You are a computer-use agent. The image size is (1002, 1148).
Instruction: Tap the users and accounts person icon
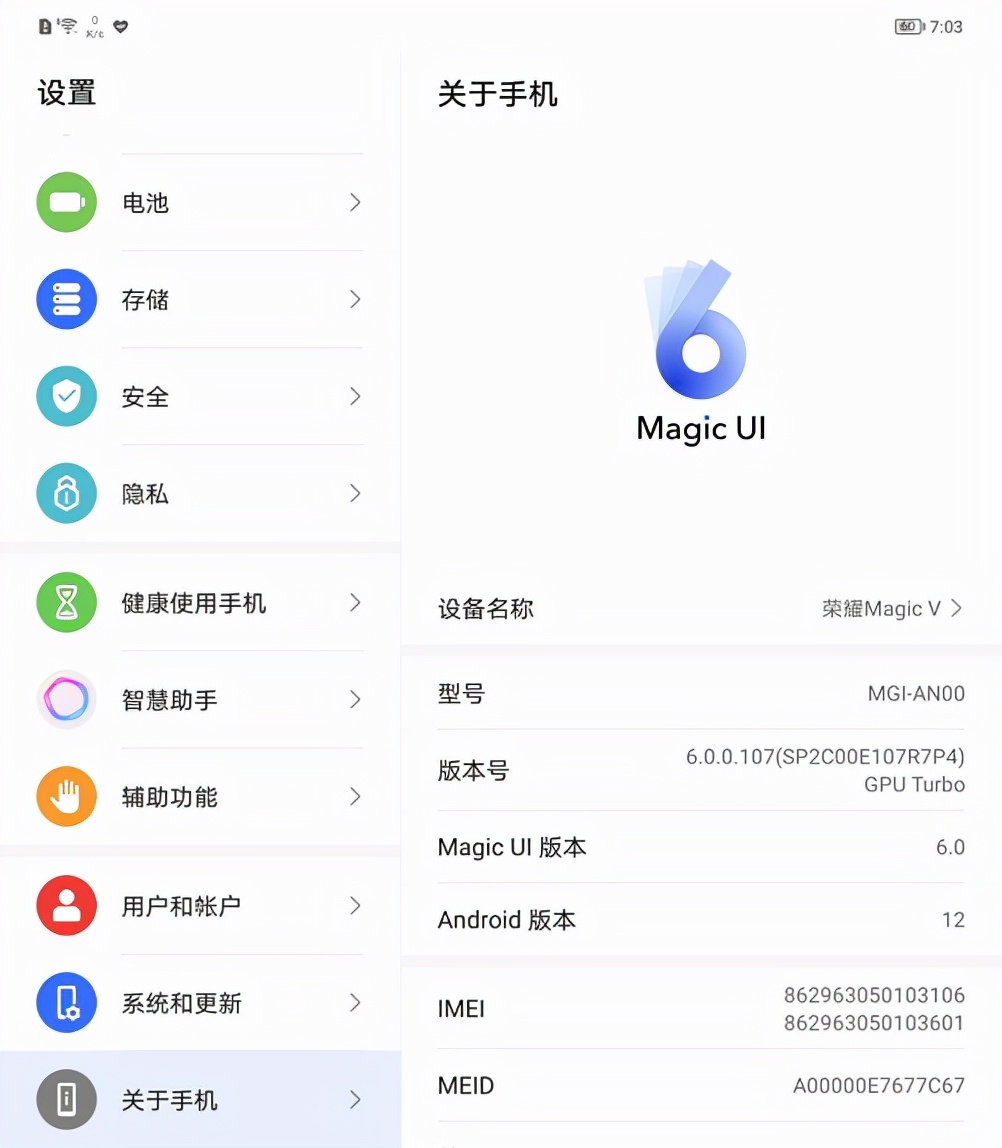[x=66, y=905]
